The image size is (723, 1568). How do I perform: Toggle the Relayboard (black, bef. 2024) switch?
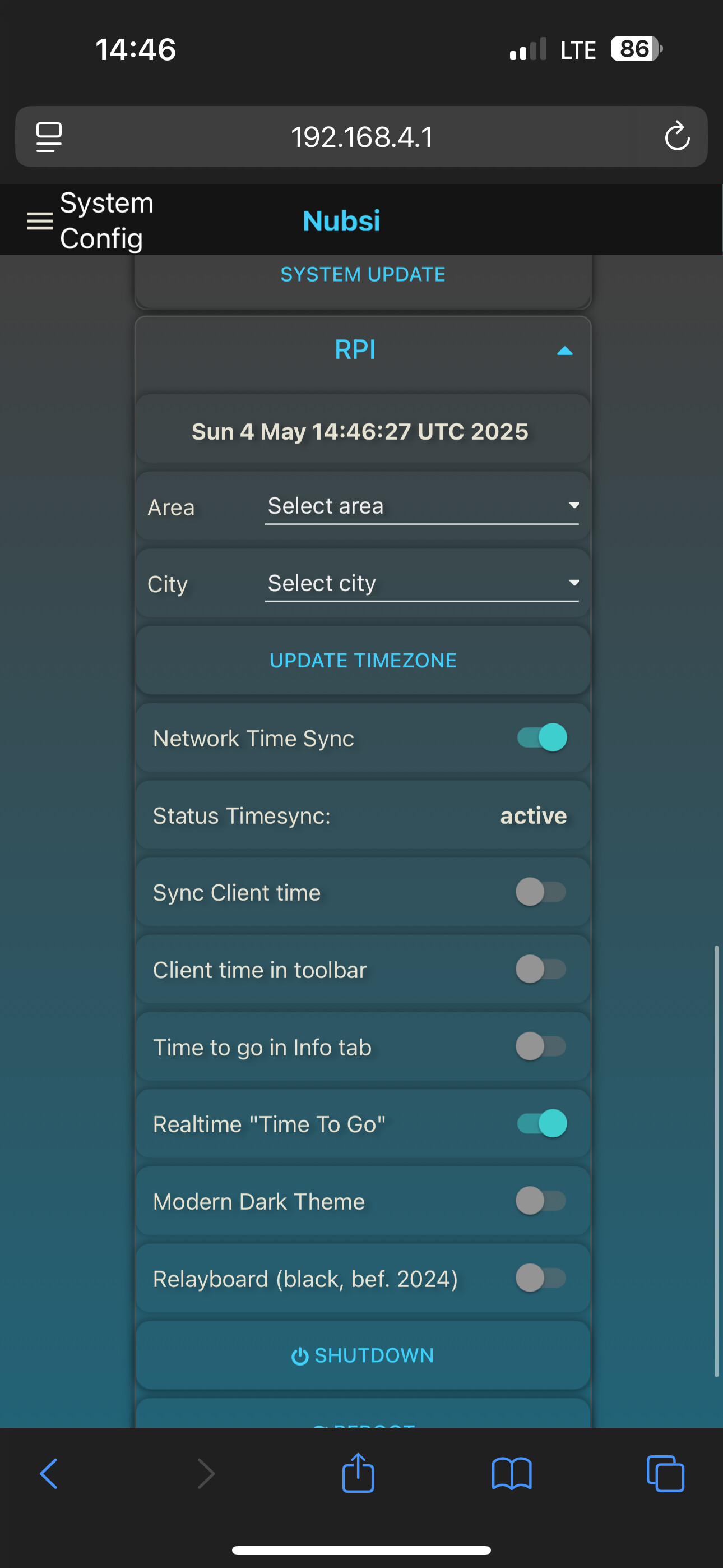(541, 1278)
